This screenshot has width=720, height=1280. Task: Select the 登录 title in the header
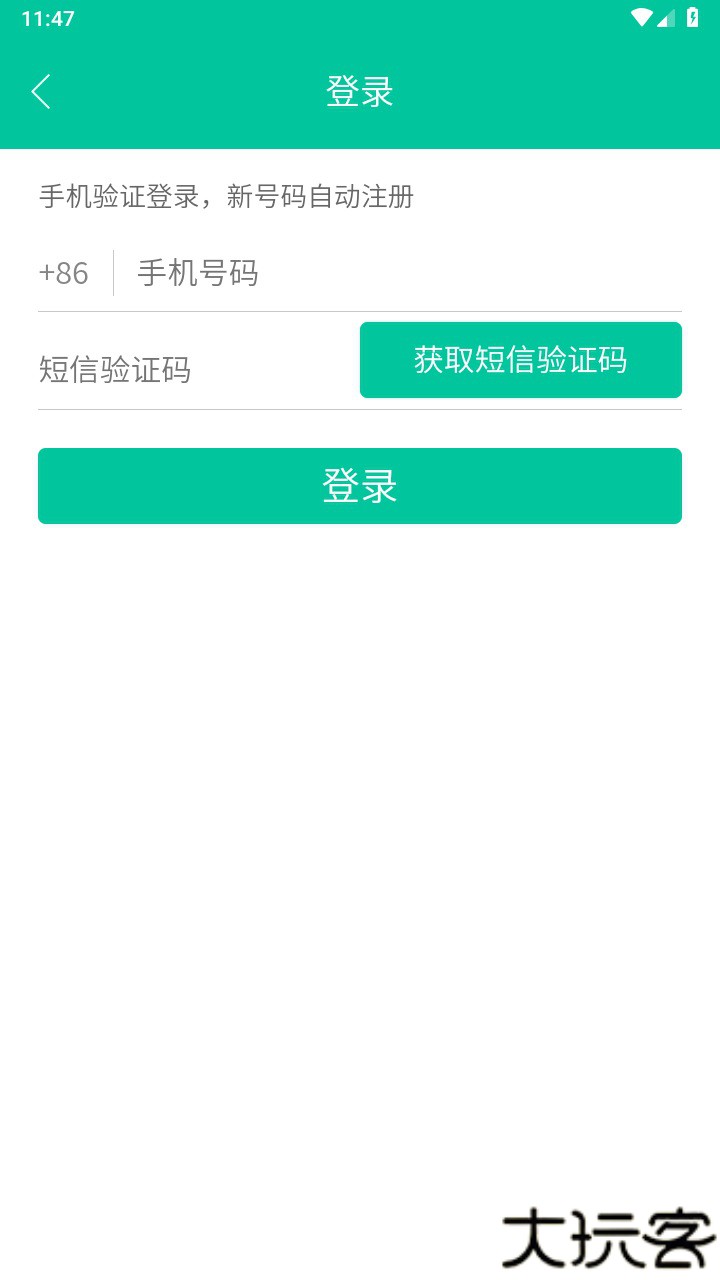tap(359, 90)
